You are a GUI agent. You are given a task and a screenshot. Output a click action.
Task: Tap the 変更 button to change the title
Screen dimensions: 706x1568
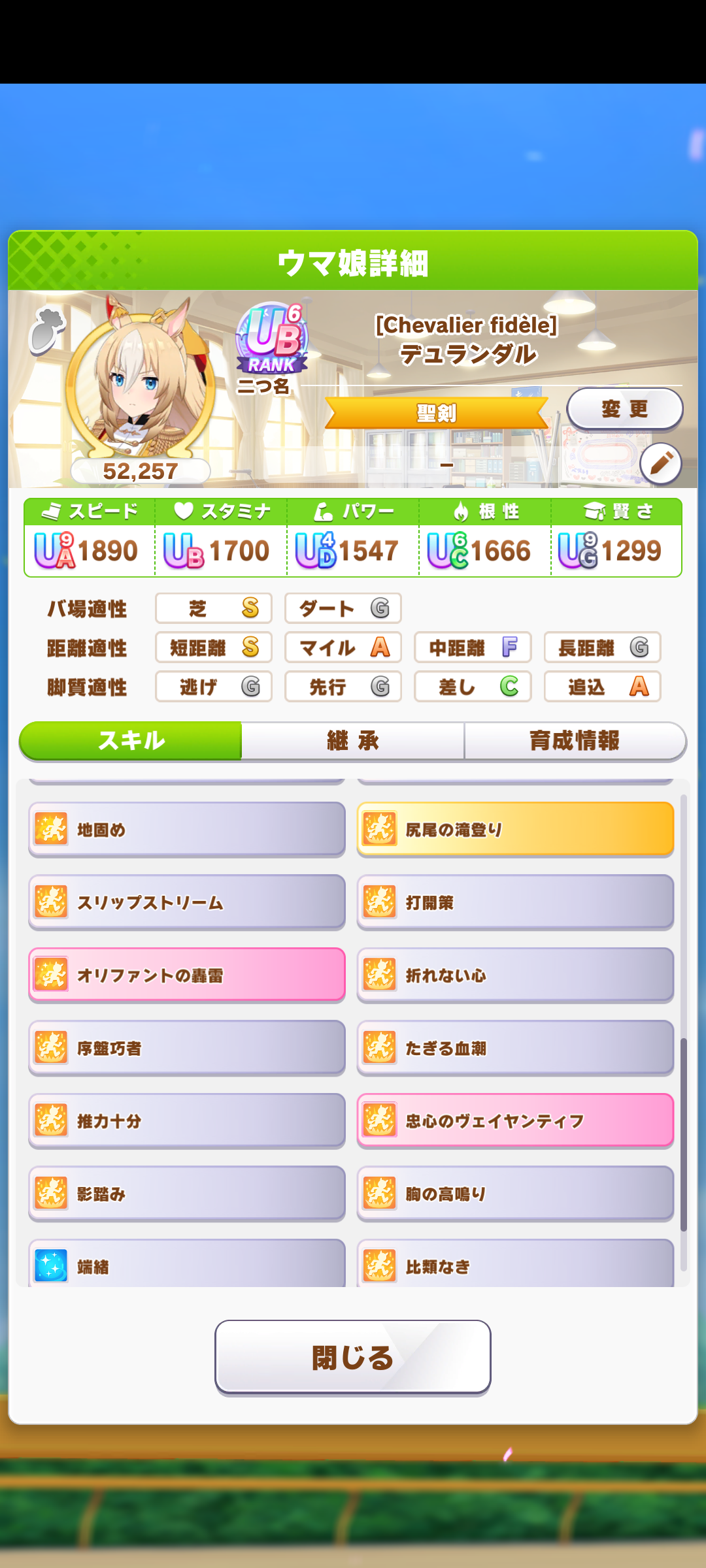(x=624, y=409)
